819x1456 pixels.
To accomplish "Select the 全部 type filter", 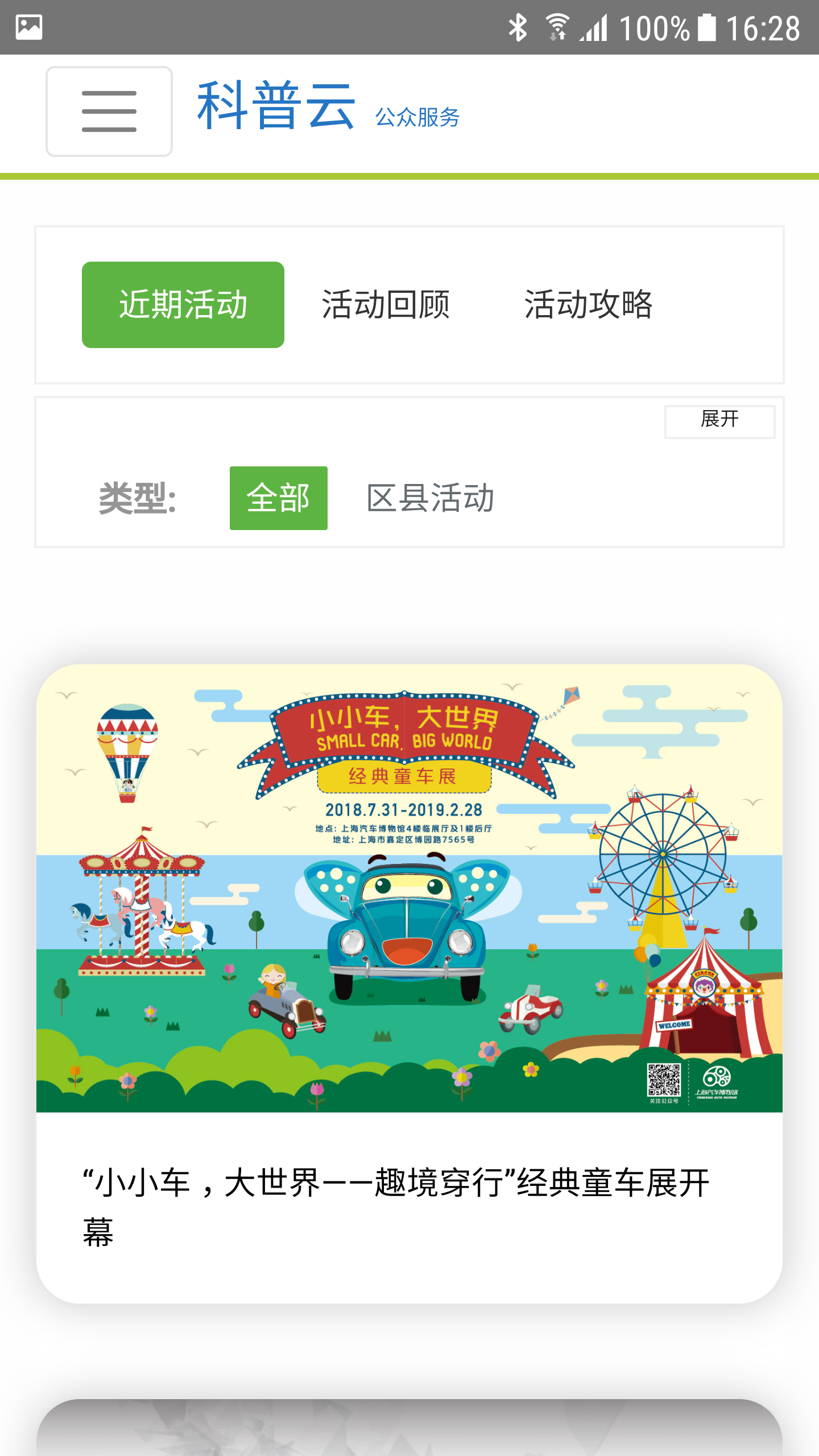I will point(278,498).
